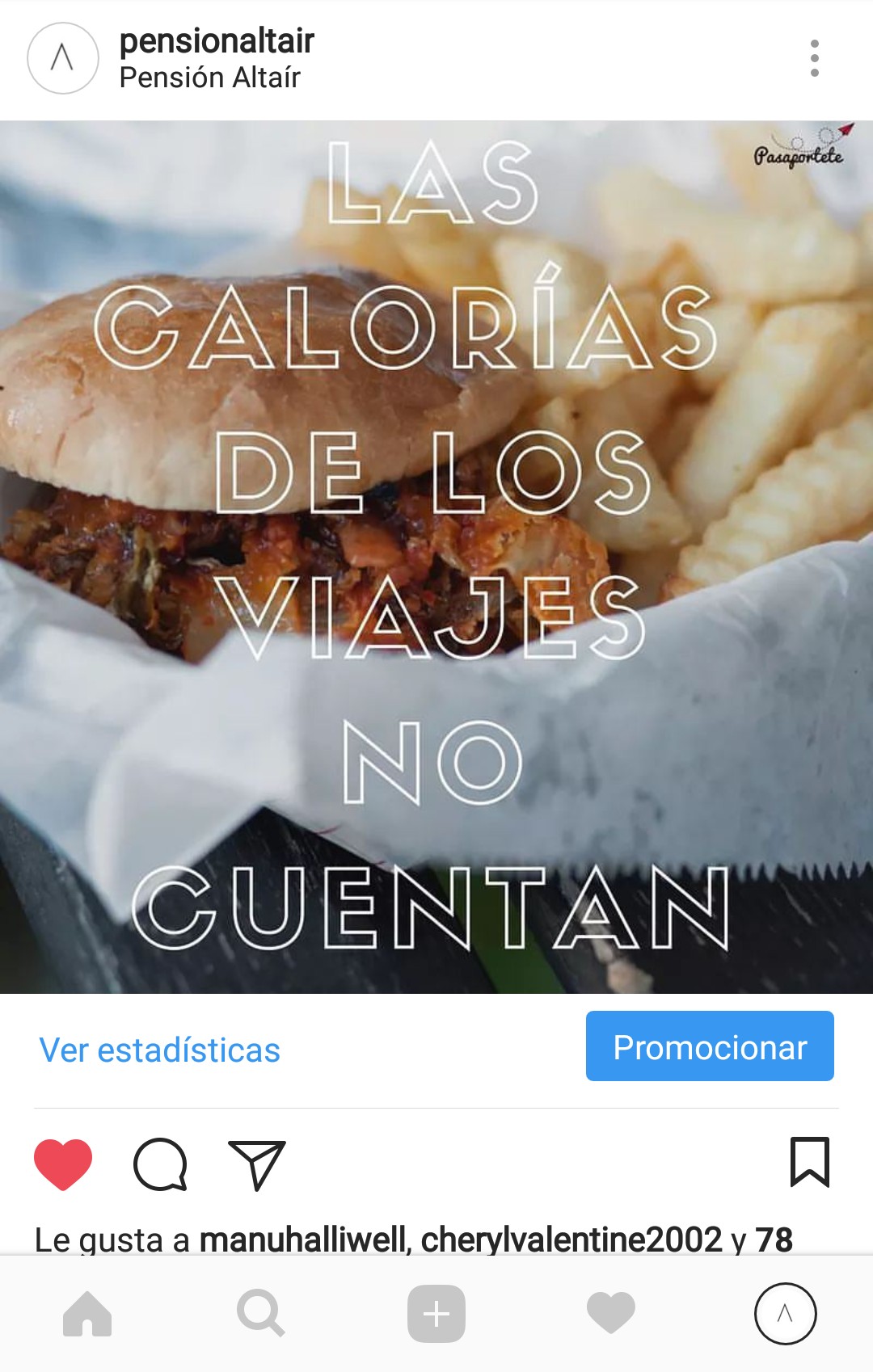873x1372 pixels.
Task: Switch to the Profile tab
Action: pos(785,1314)
